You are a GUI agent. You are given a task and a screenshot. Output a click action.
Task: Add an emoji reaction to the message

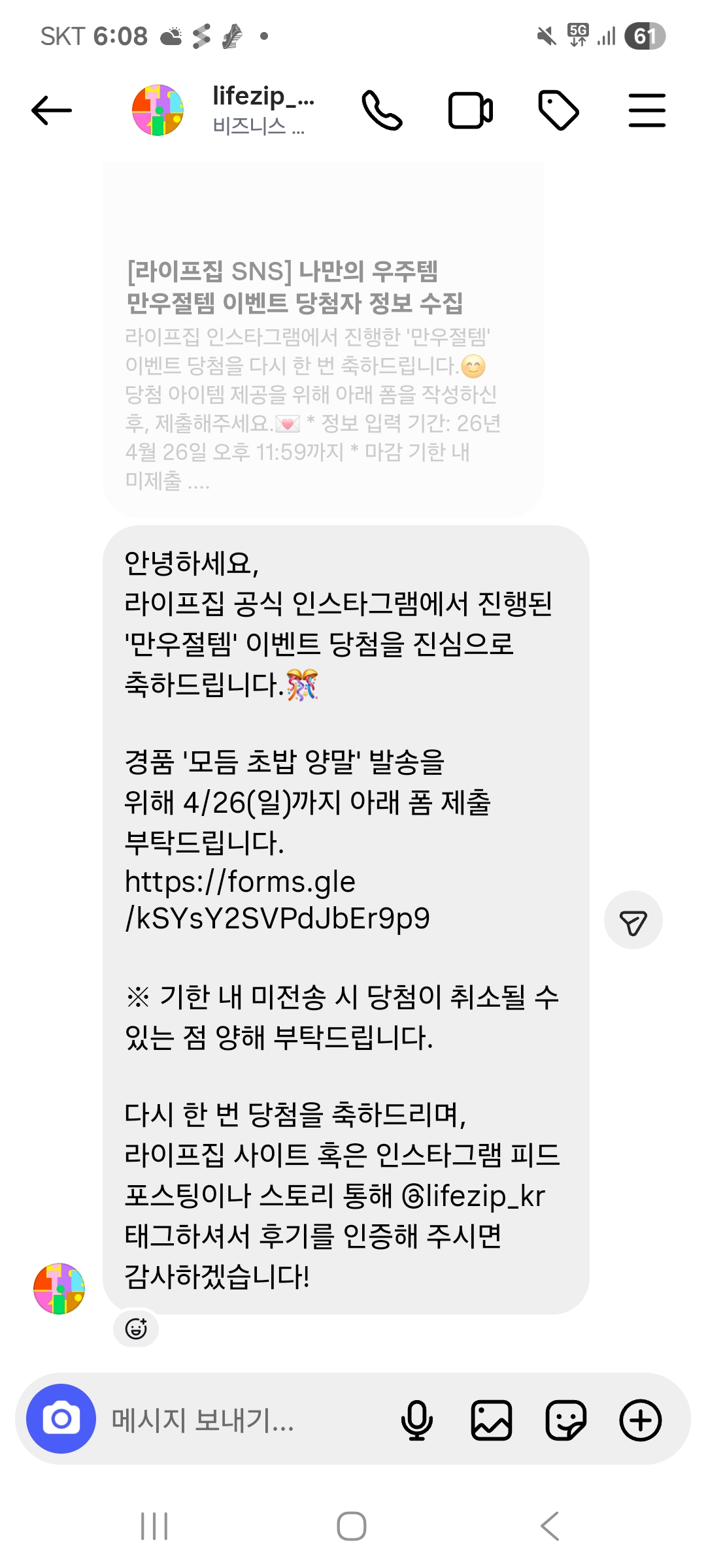click(x=136, y=1328)
